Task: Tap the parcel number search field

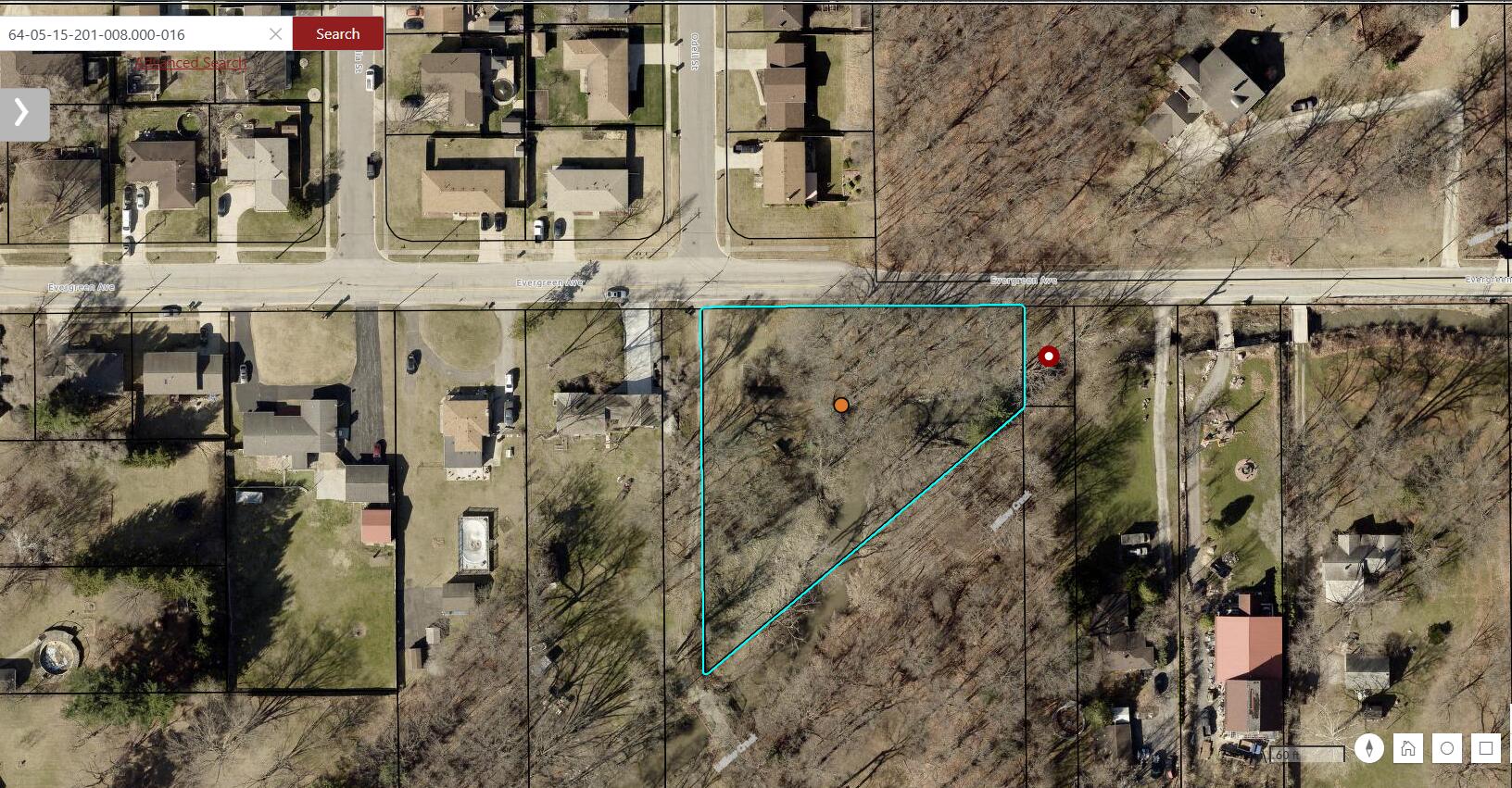Action: (x=130, y=34)
